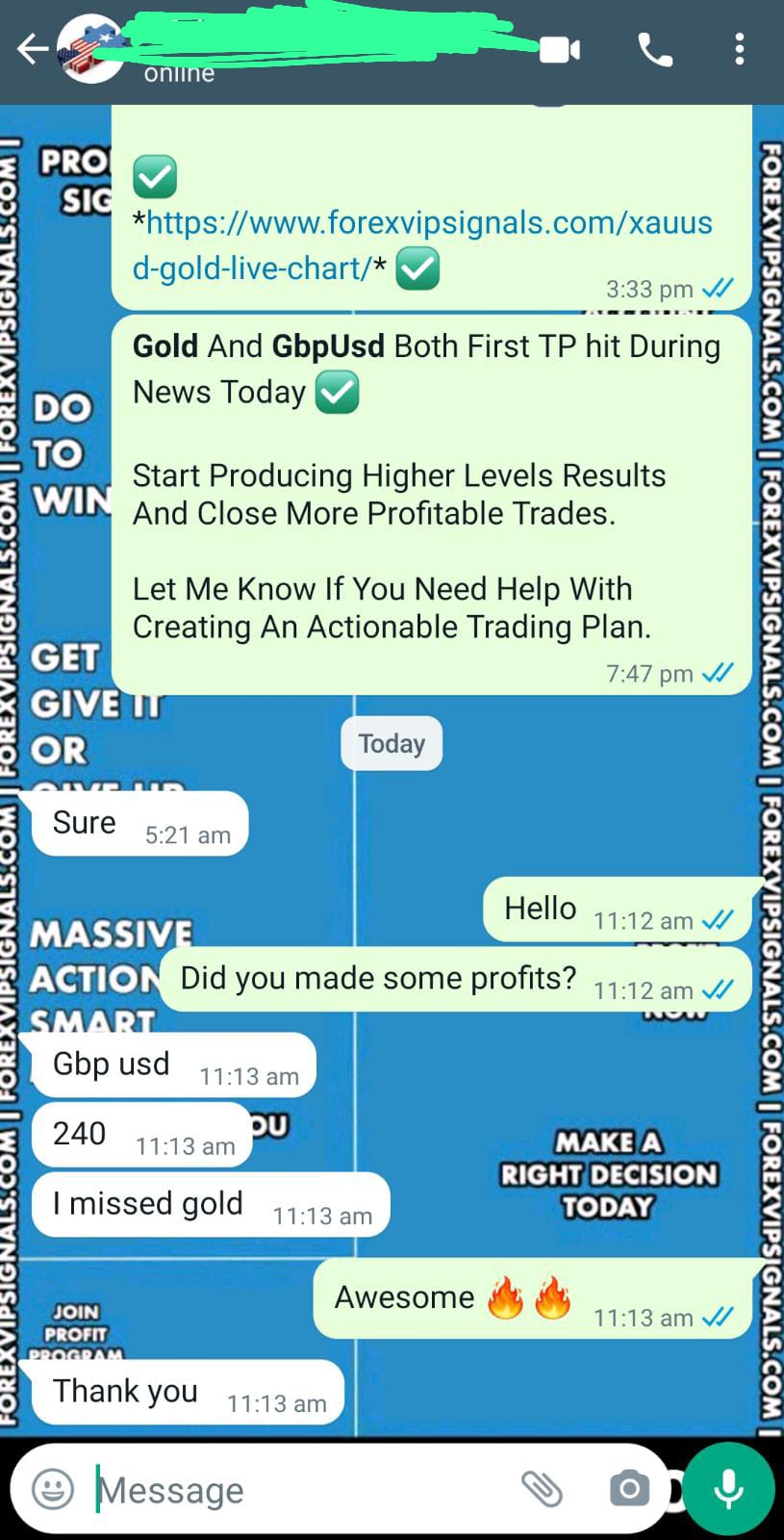Screen dimensions: 784x1540
Task: Open the camera to send a photo
Action: (629, 1489)
